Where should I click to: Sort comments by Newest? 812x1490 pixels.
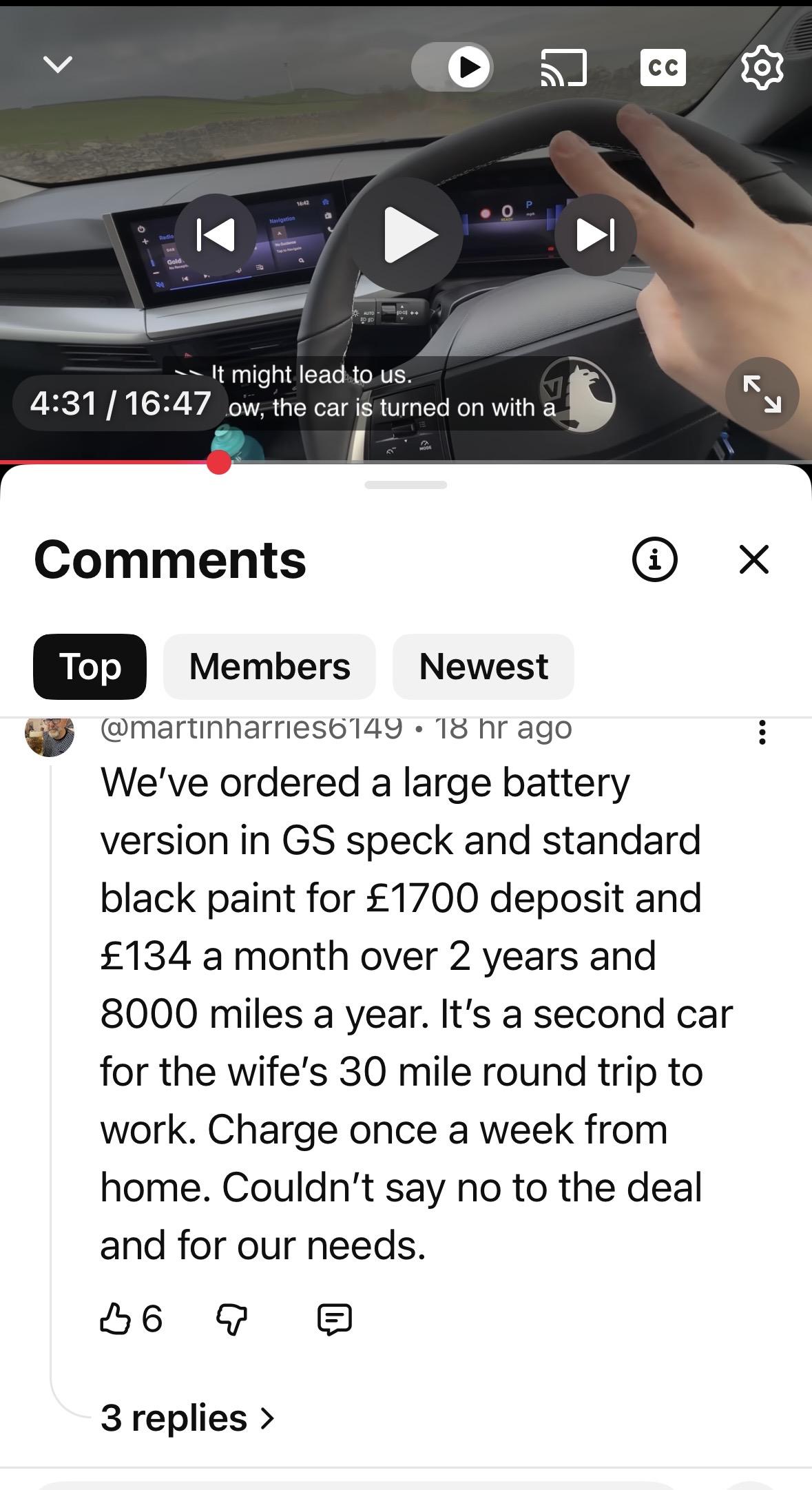[x=483, y=667]
